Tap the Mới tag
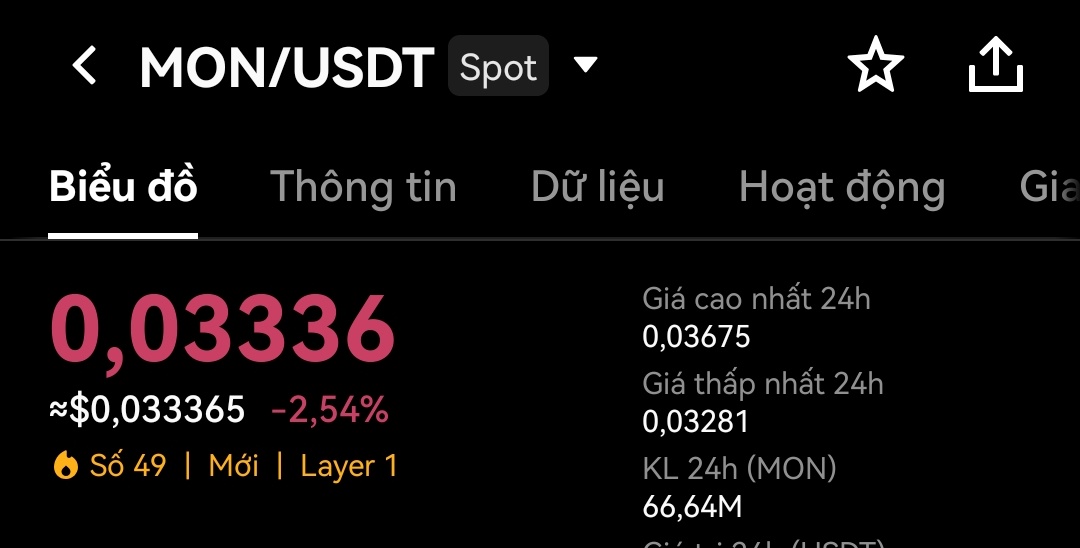Image resolution: width=1080 pixels, height=548 pixels. [233, 466]
